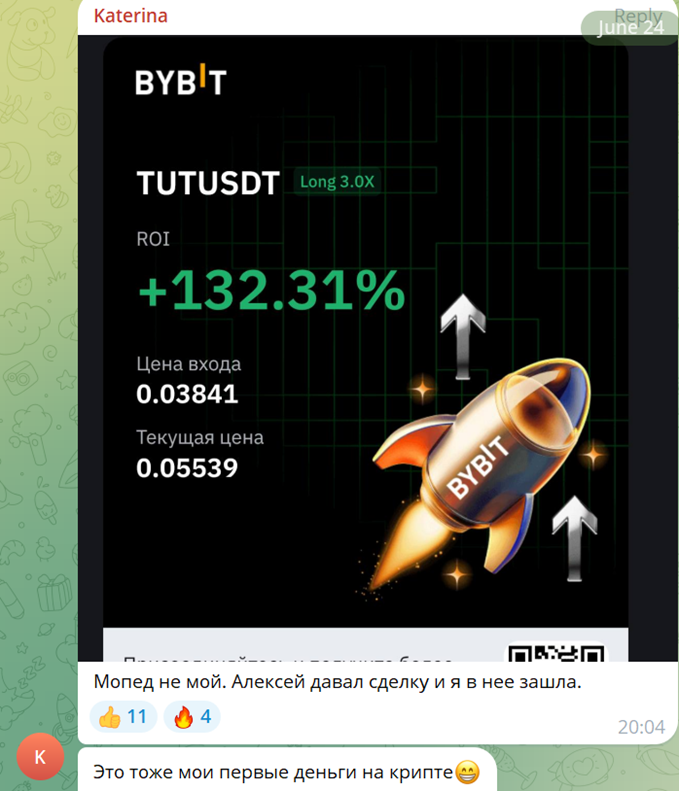Open Katerina's profile from her name
Screen dimensions: 679x791
pyautogui.click(x=130, y=16)
